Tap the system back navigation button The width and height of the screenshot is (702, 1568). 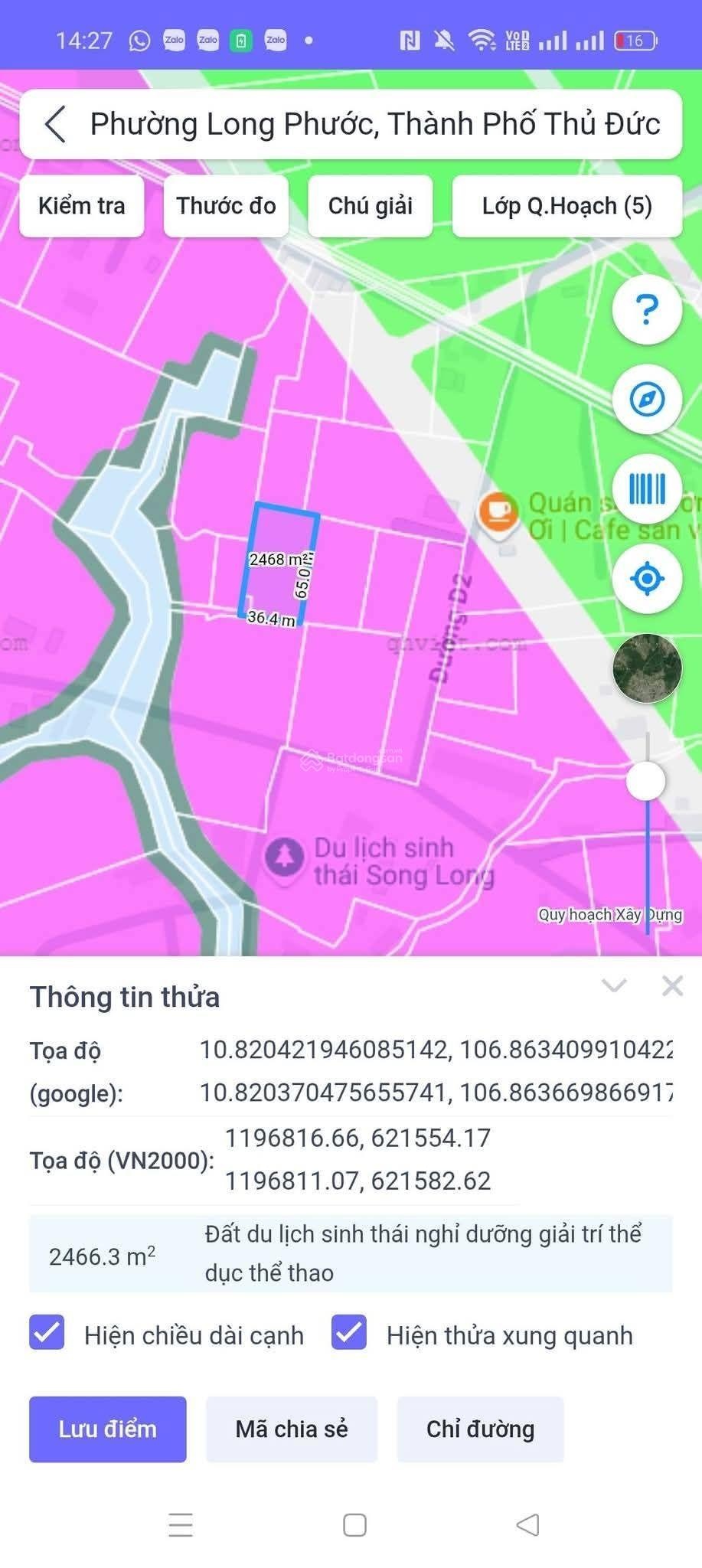coord(527,1525)
